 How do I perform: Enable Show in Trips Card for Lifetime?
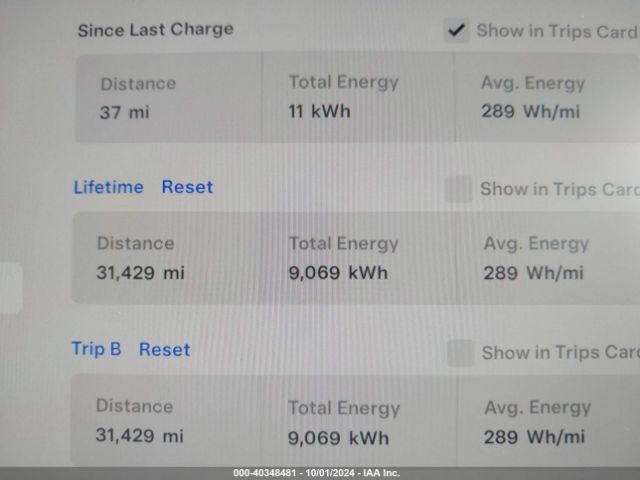point(459,189)
